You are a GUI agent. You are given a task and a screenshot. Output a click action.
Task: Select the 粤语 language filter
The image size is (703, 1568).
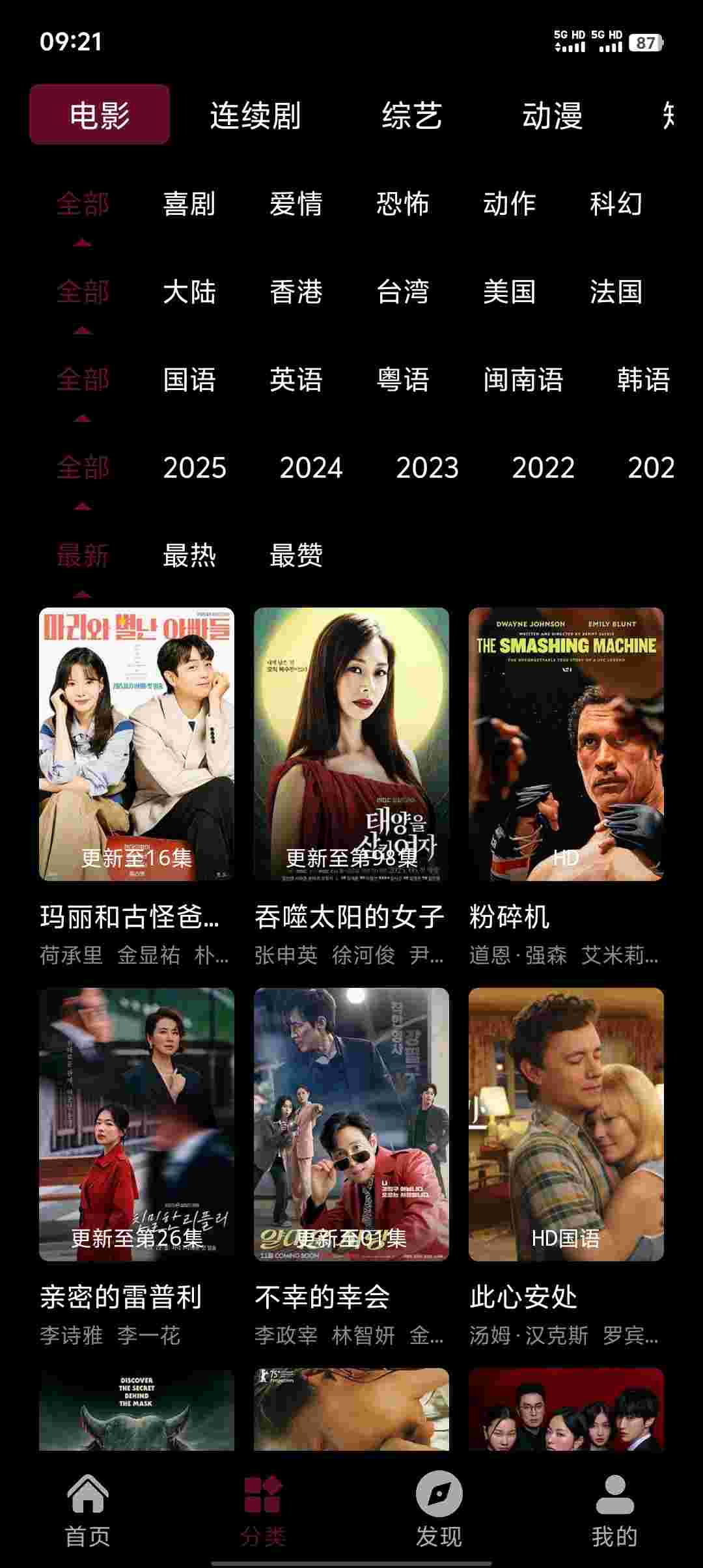[404, 381]
